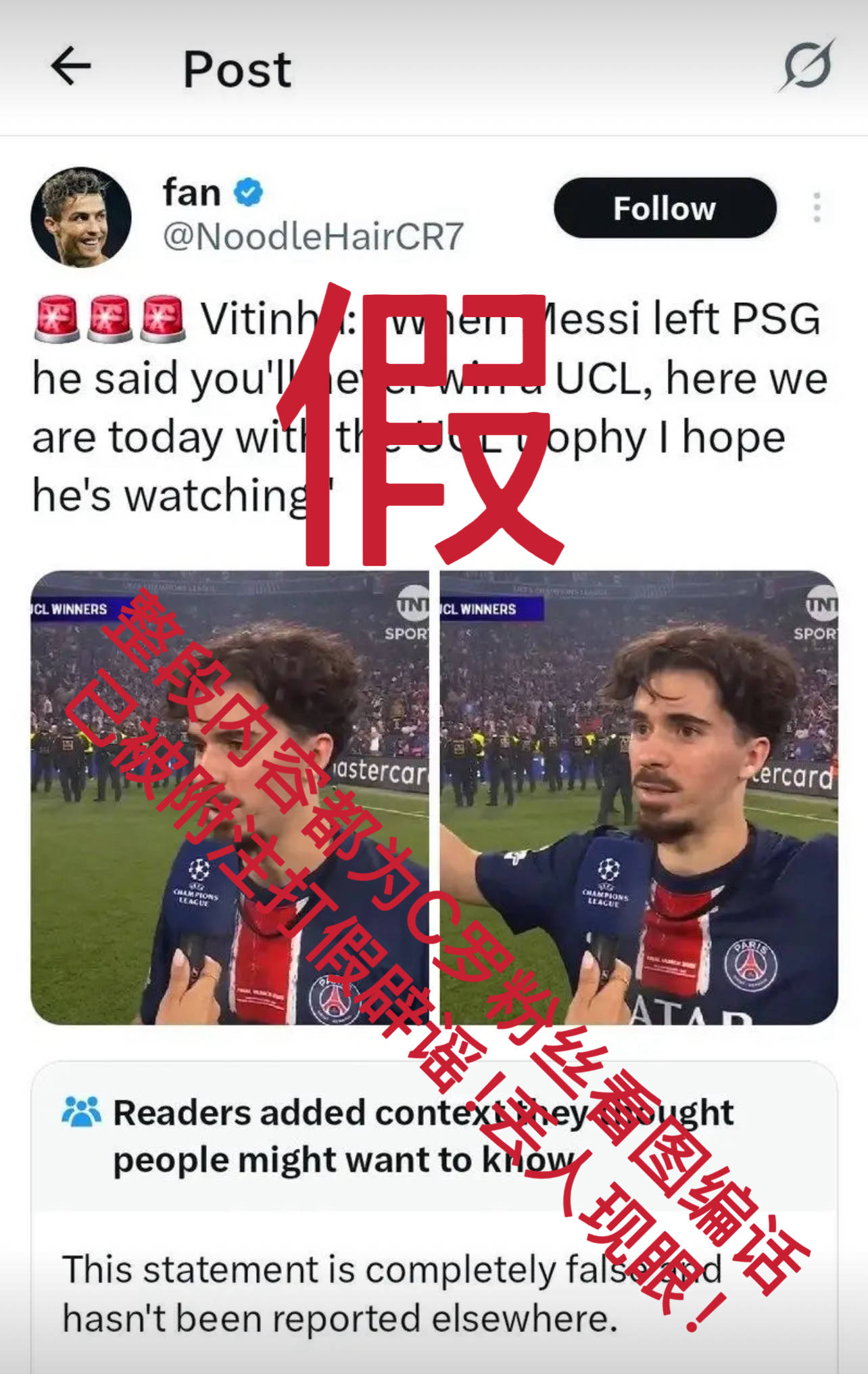The image size is (868, 1374).
Task: View the right interview photo in the post
Action: point(639,798)
